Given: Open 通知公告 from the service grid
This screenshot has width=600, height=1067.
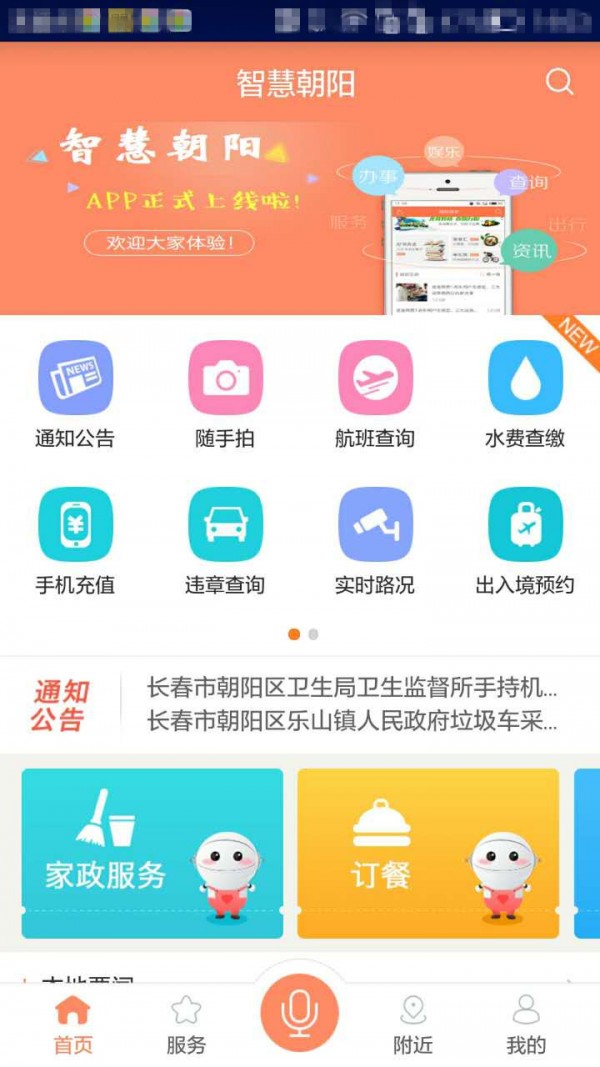Looking at the screenshot, I should point(75,394).
